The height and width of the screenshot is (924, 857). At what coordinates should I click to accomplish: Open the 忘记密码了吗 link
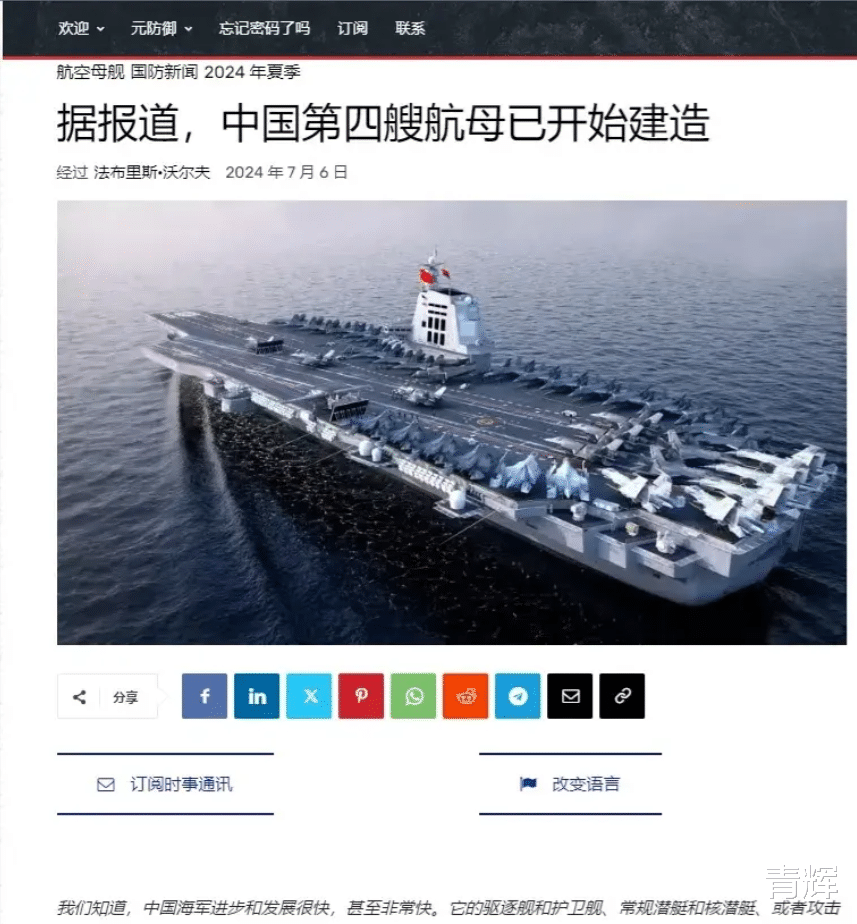tap(264, 29)
